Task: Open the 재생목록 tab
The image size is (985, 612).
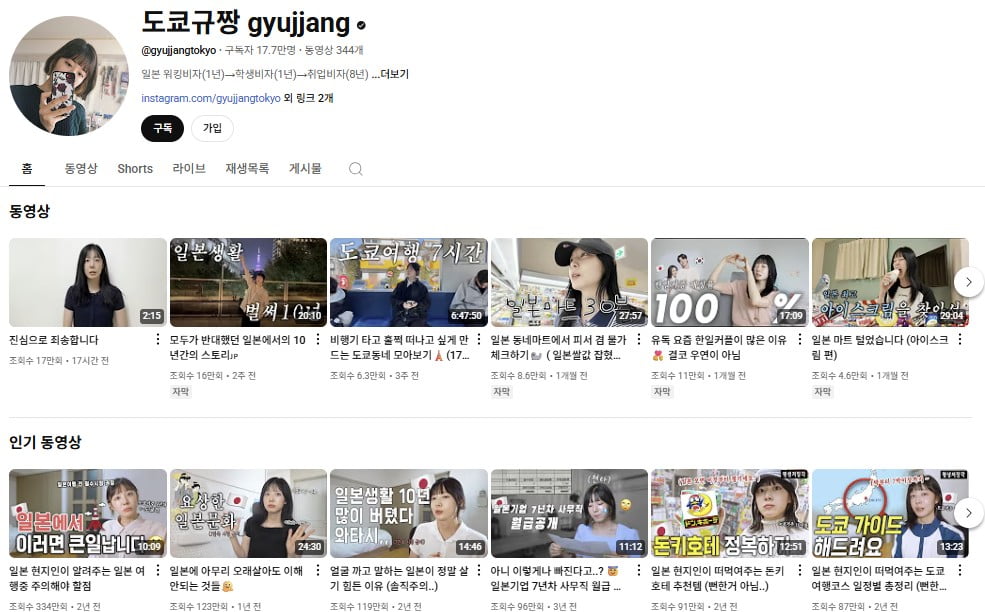Action: [247, 169]
